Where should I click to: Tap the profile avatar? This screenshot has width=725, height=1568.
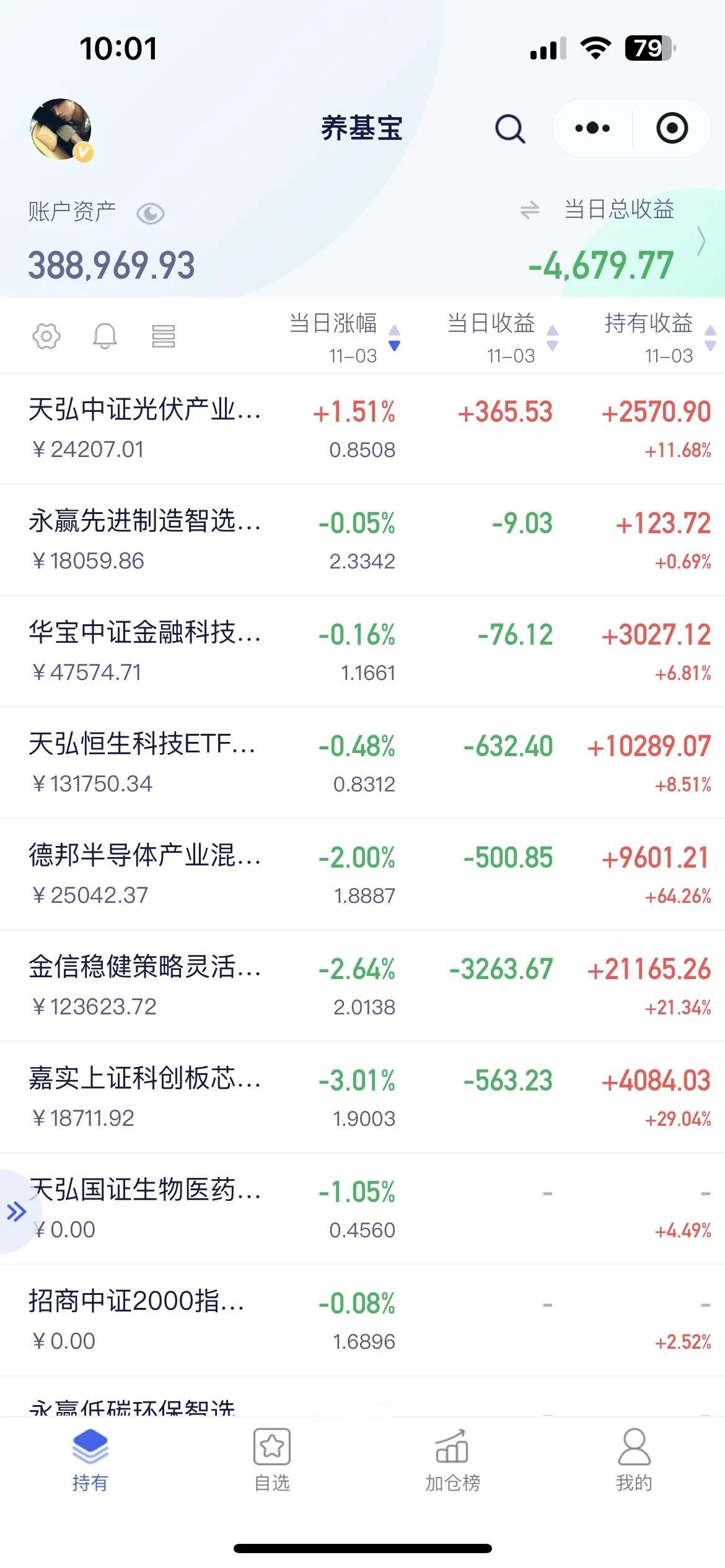tap(61, 129)
